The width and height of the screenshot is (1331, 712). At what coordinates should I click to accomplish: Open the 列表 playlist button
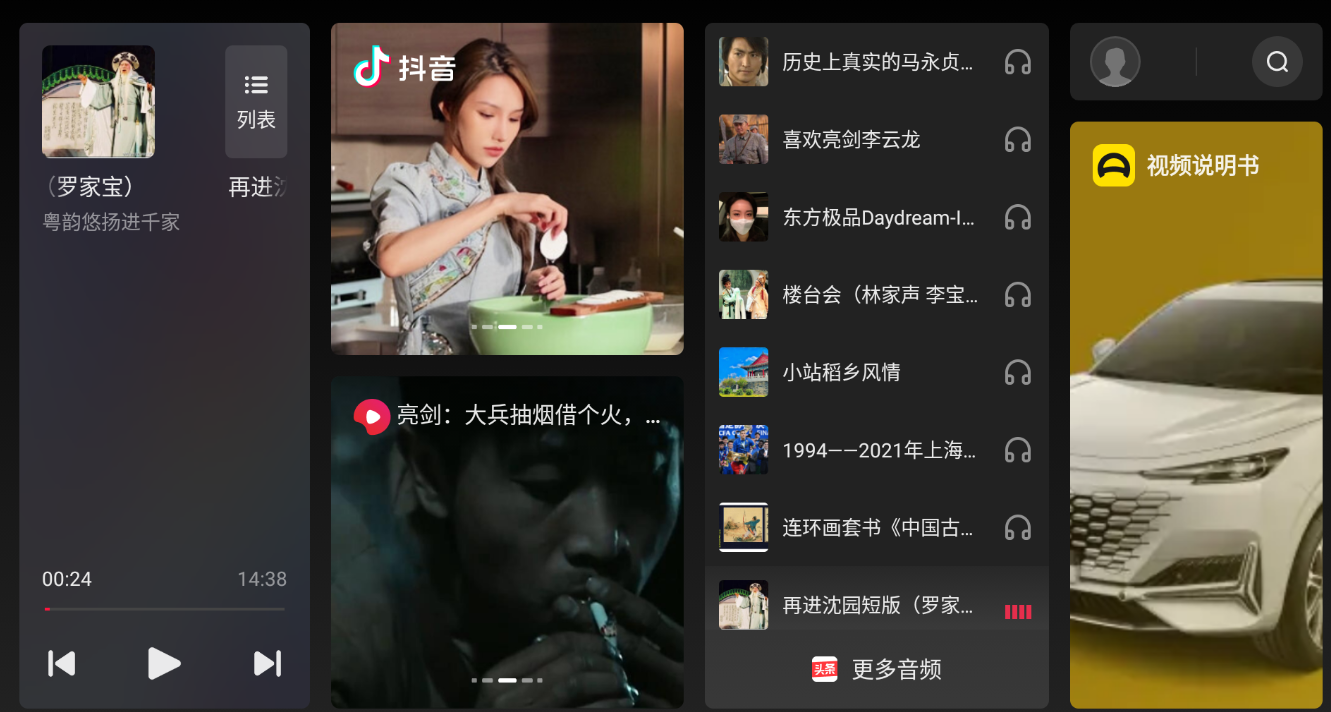point(256,101)
